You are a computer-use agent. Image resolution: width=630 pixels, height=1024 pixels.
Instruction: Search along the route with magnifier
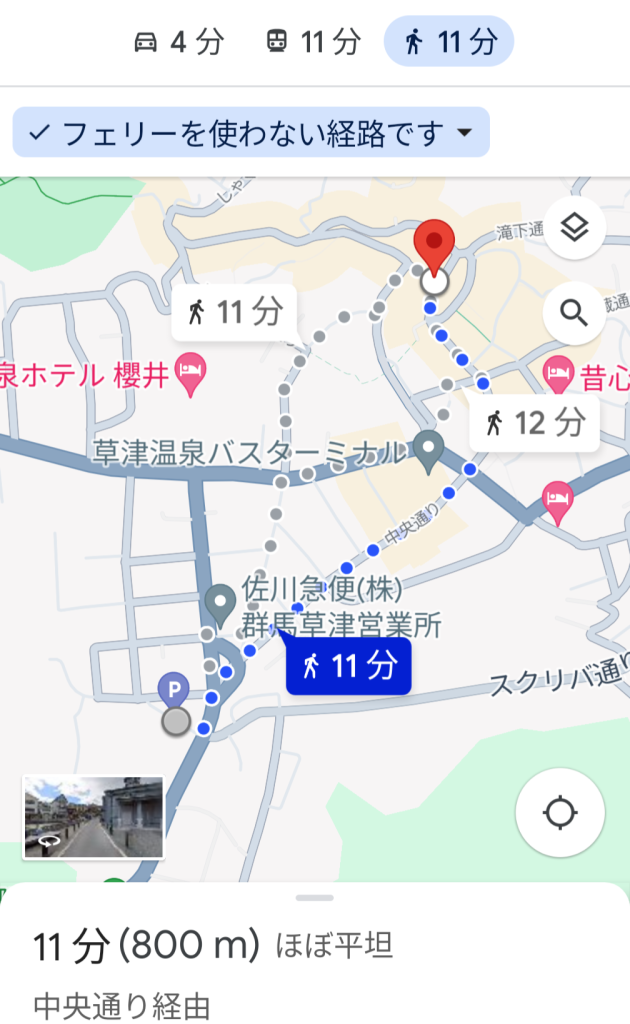click(x=574, y=313)
